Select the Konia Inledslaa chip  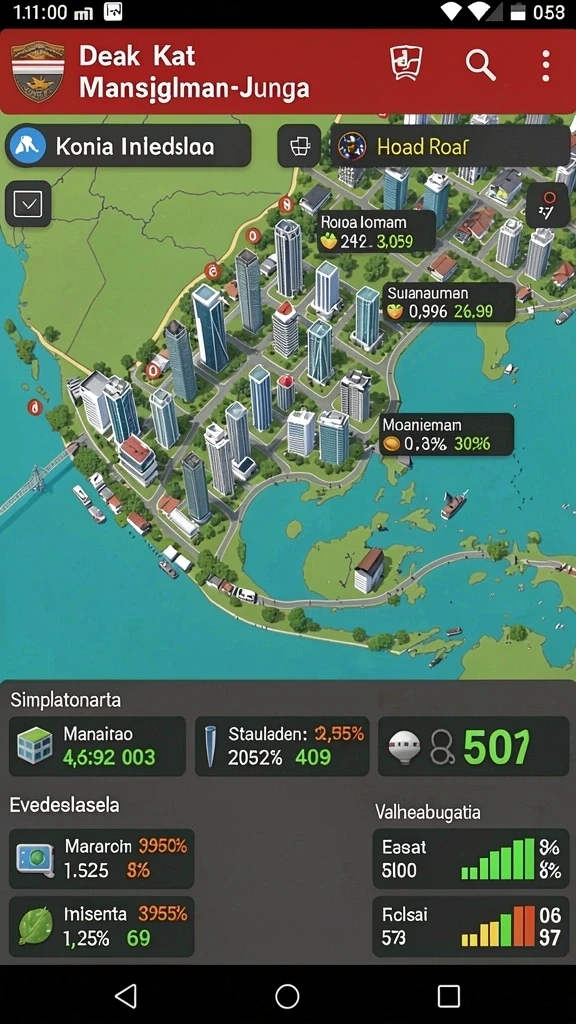point(128,146)
